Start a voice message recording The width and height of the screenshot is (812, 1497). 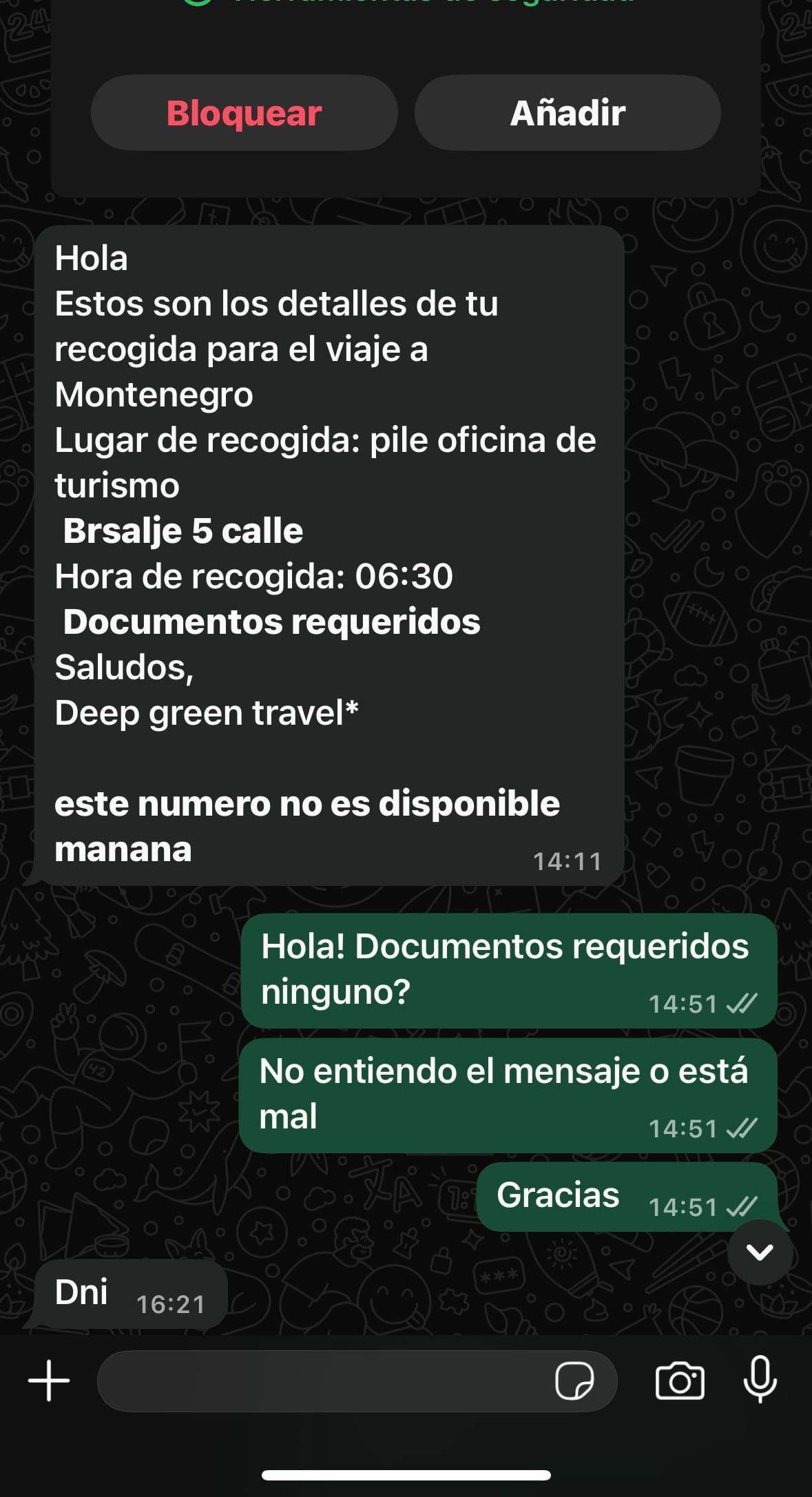(760, 1381)
